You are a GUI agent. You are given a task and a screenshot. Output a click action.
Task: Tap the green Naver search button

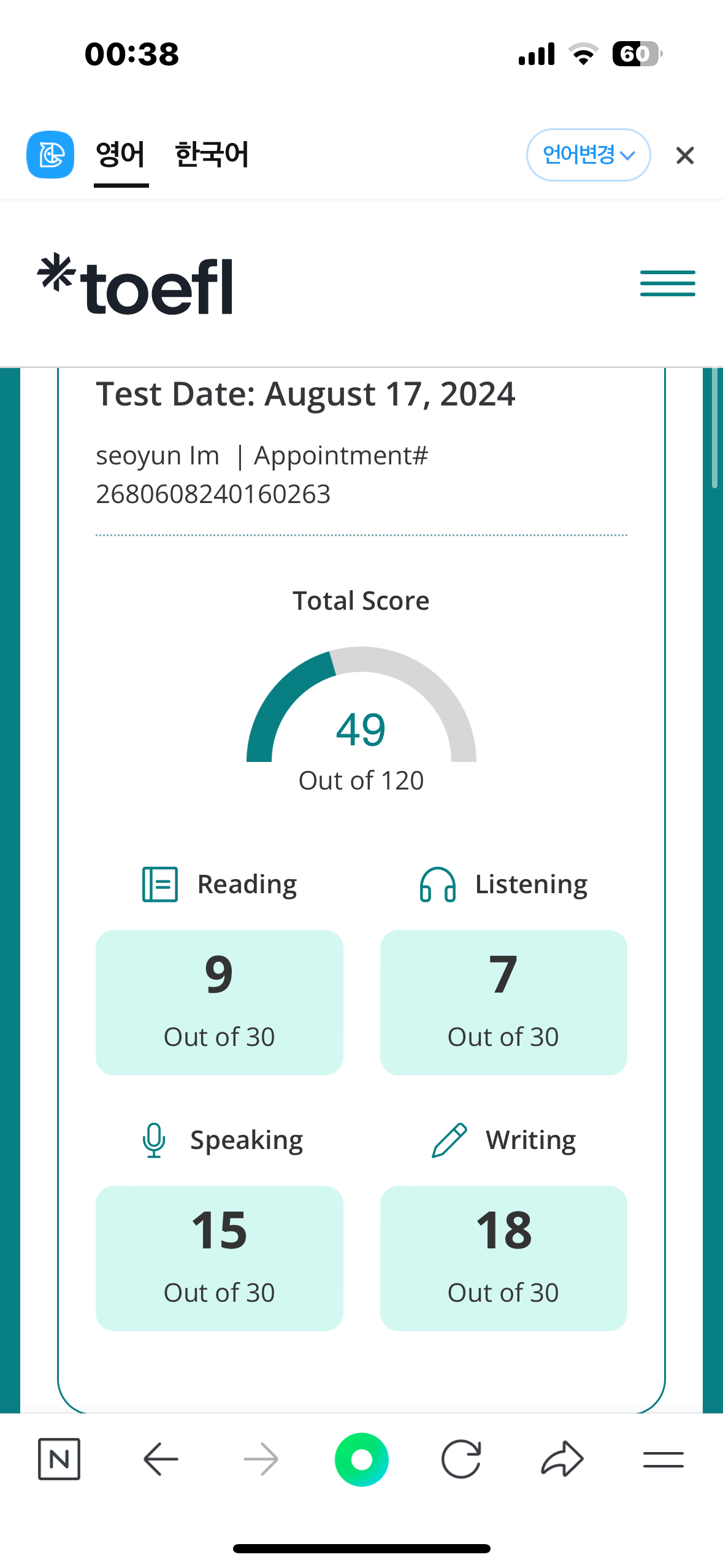[361, 1459]
